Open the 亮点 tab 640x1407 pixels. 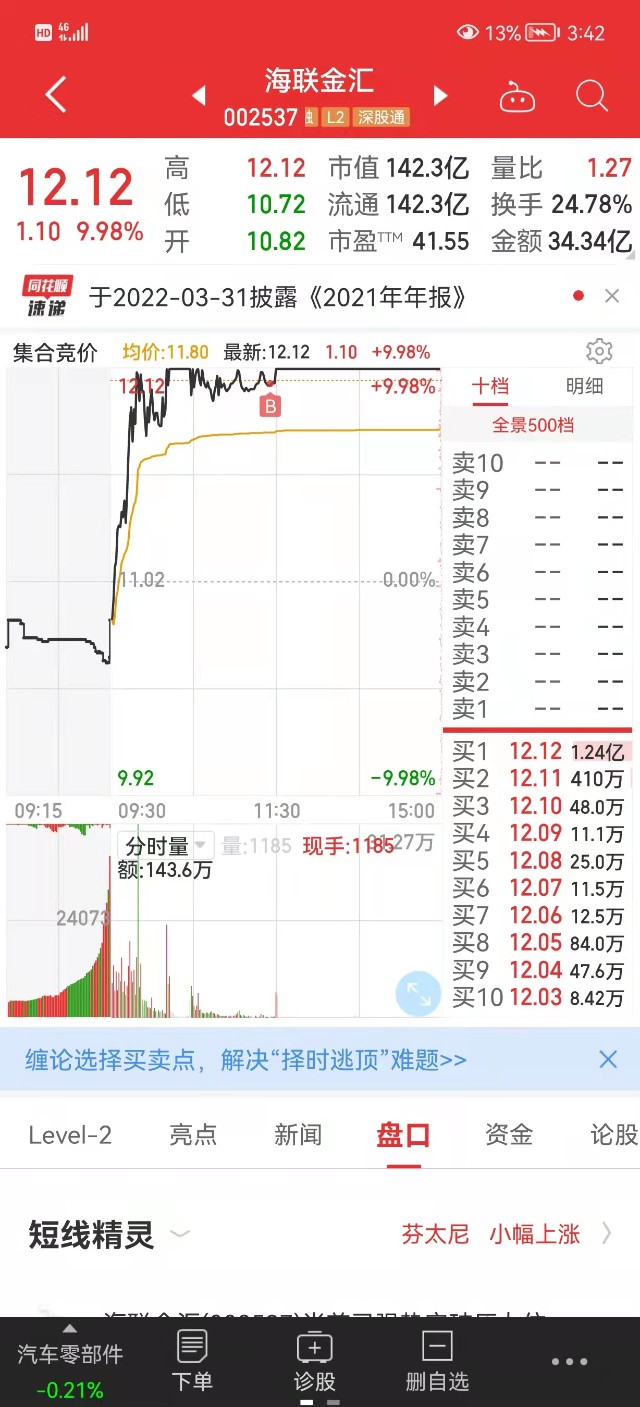[x=193, y=1135]
